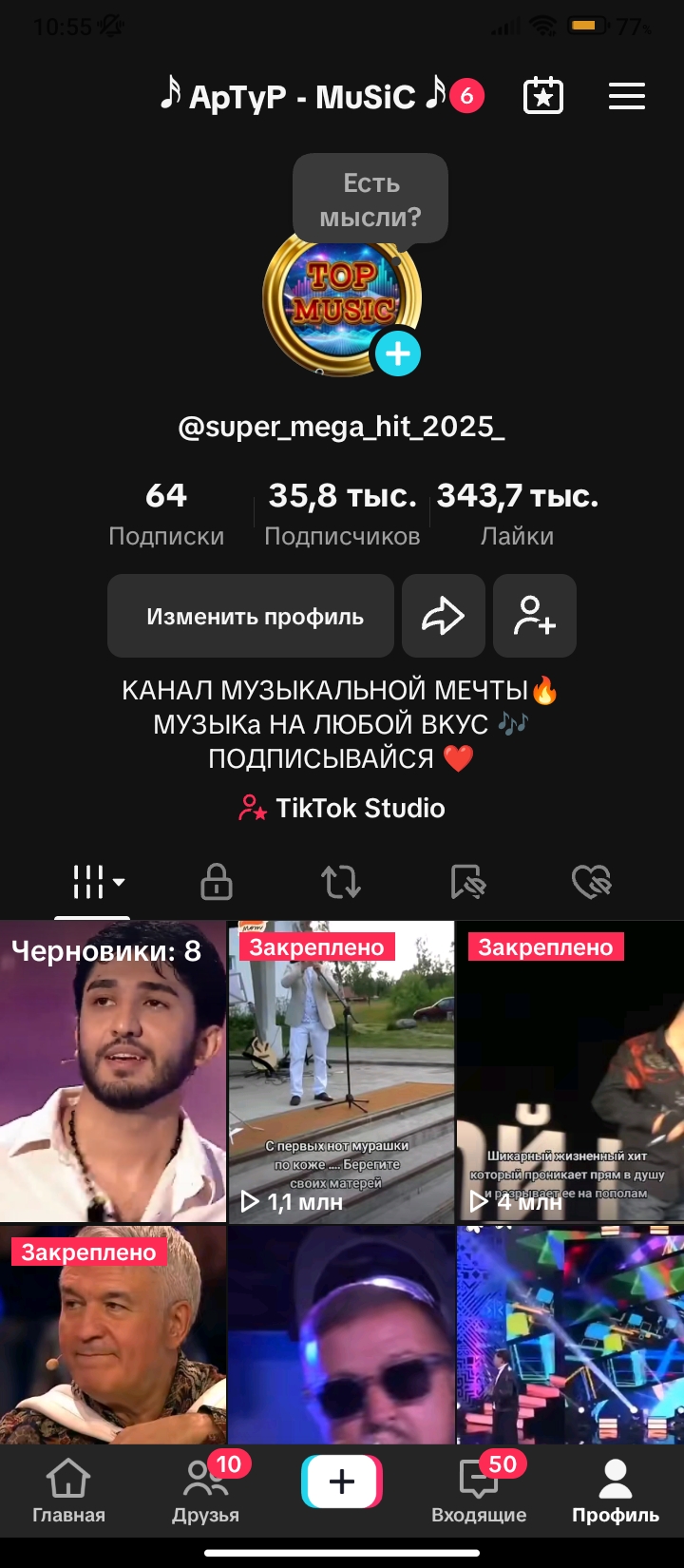
Task: Open TikTok Studio link
Action: pyautogui.click(x=342, y=809)
